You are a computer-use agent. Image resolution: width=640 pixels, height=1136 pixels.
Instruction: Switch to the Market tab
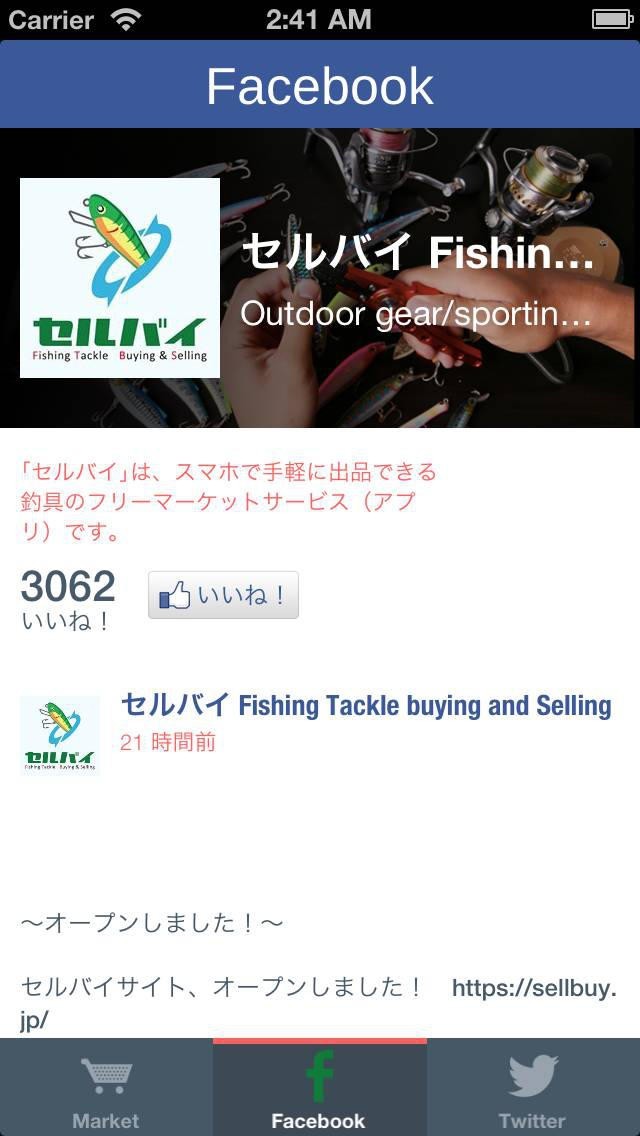(x=106, y=1089)
